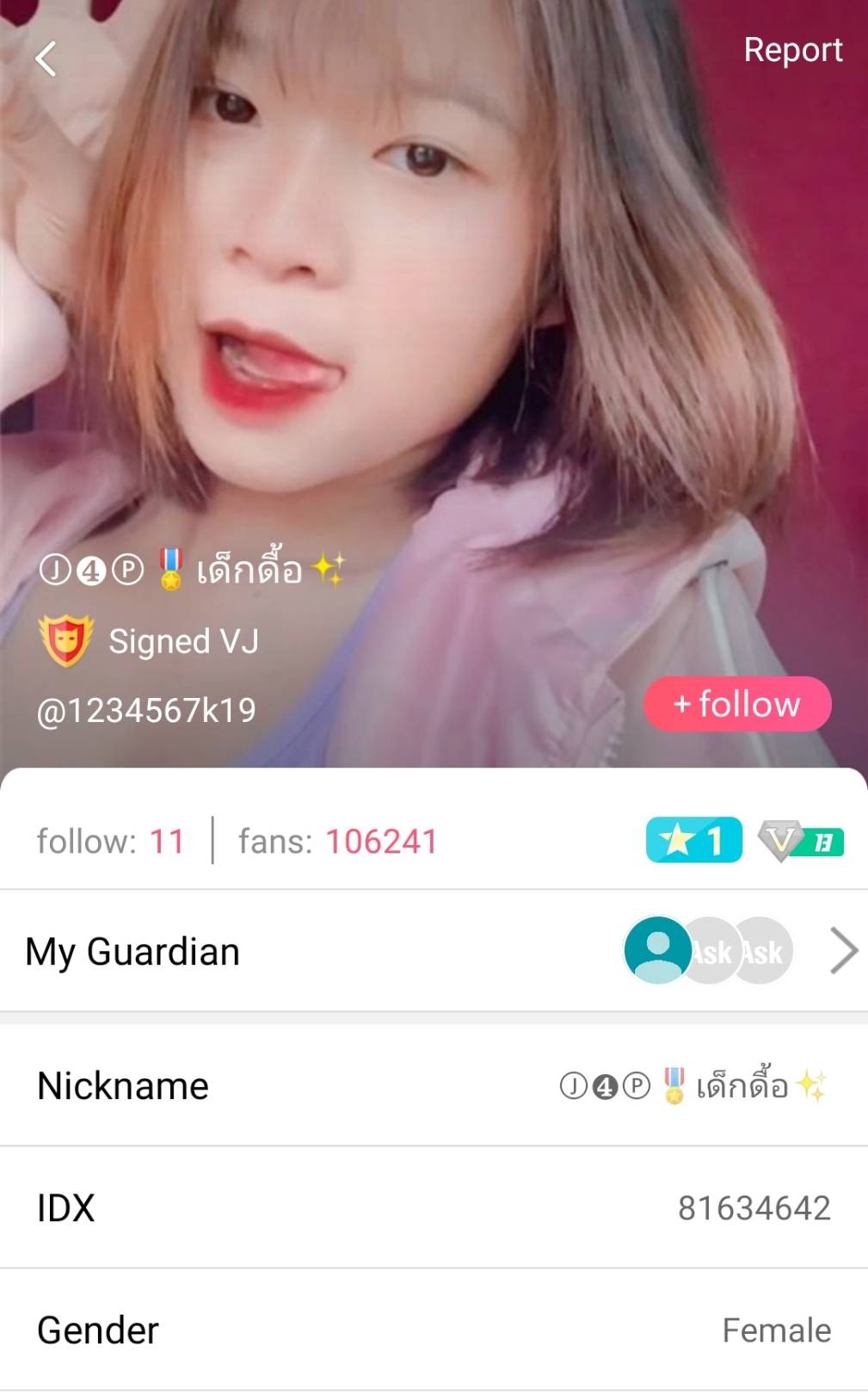Follow this Signed VJ
This screenshot has height=1395, width=868.
pos(737,704)
